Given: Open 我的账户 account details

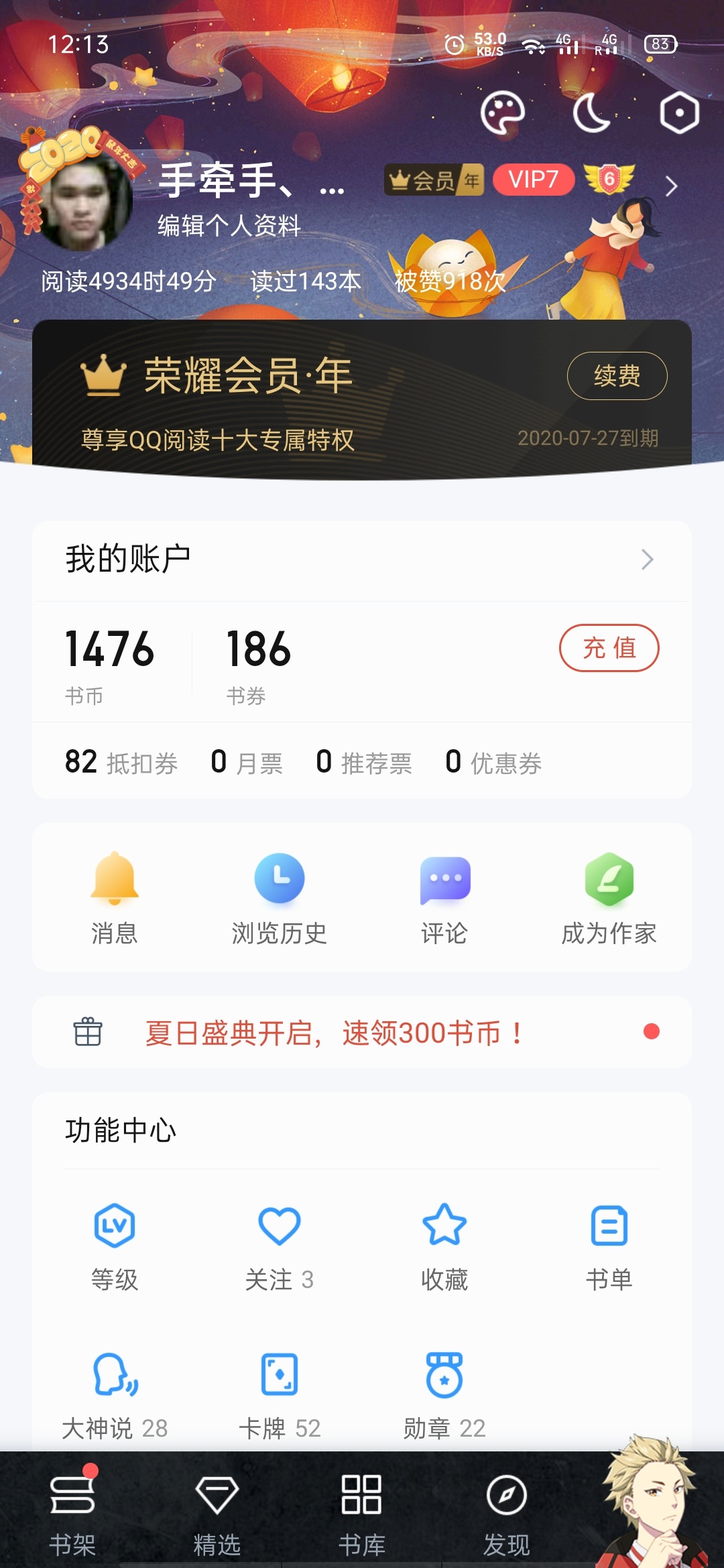Looking at the screenshot, I should pos(362,560).
